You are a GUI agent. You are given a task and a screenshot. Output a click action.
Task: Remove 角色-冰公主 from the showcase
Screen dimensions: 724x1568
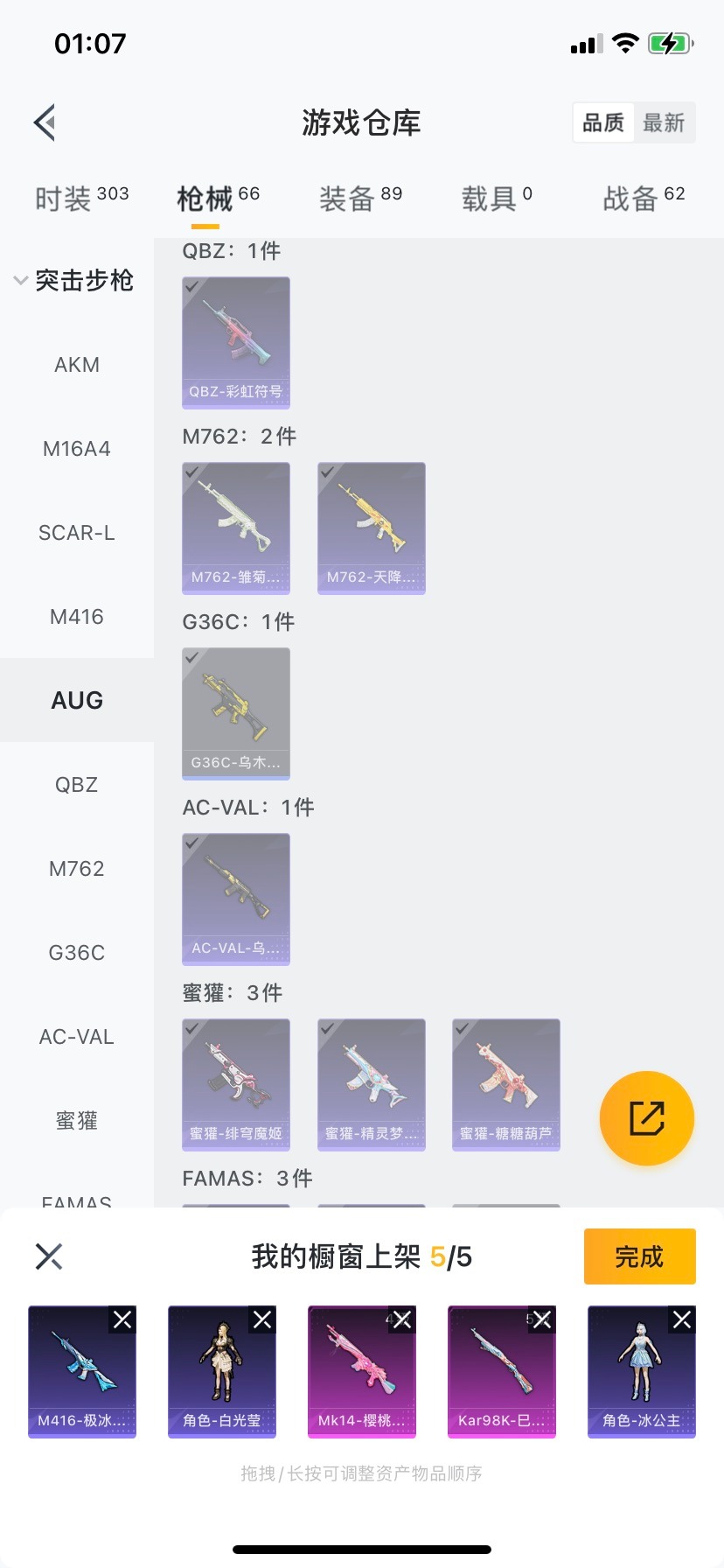click(682, 1319)
